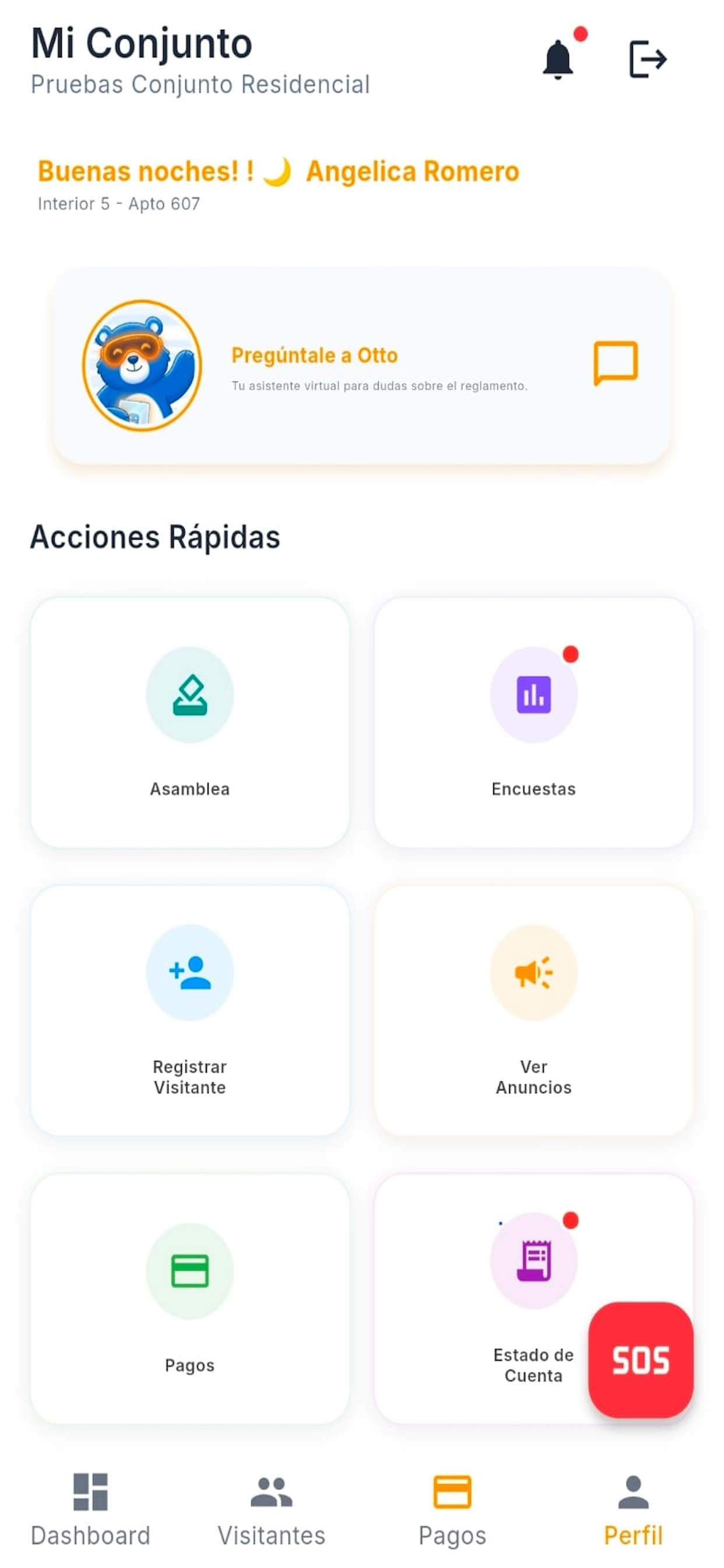This screenshot has height=1568, width=724.
Task: Open the notifications bell
Action: coord(558,59)
